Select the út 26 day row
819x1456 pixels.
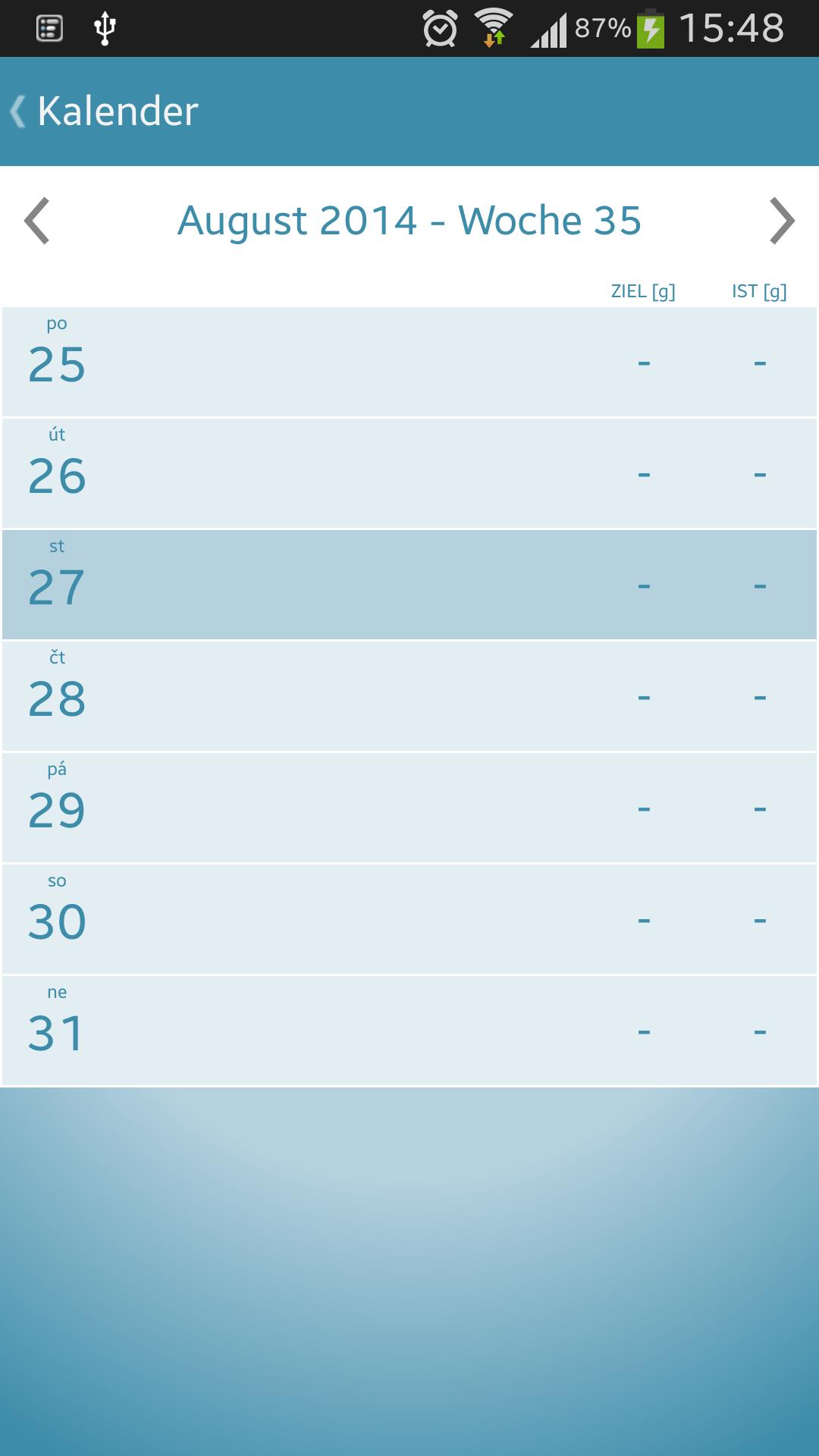point(409,473)
